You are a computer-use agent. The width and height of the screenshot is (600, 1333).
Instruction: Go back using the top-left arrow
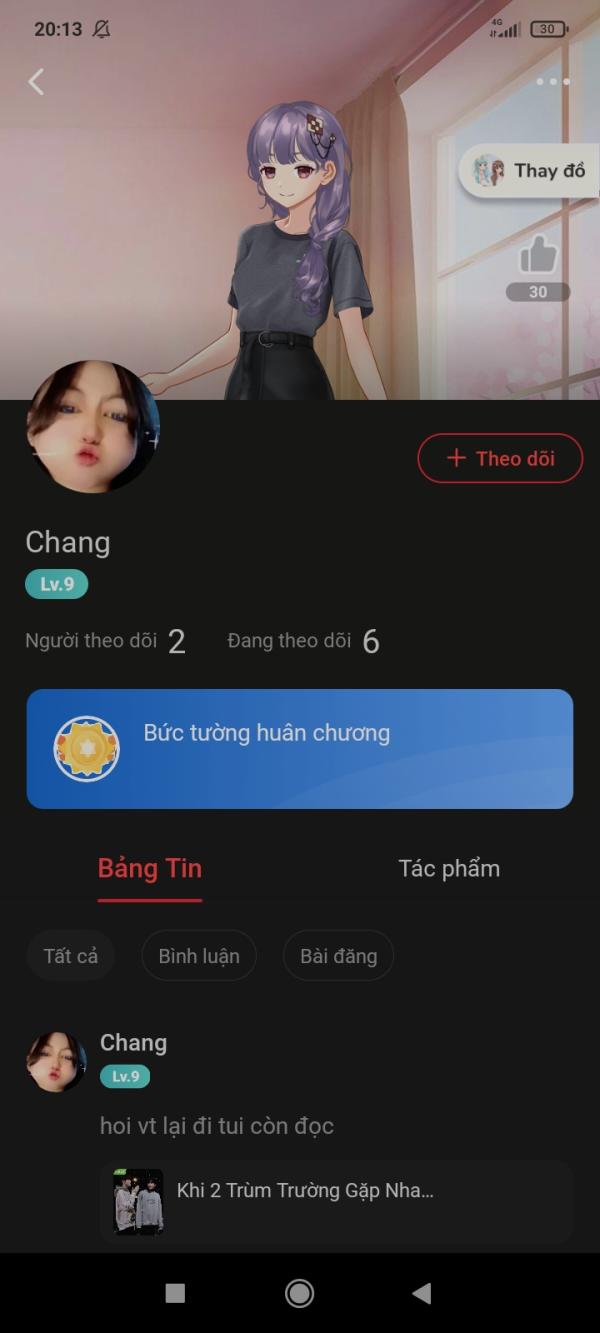point(36,82)
